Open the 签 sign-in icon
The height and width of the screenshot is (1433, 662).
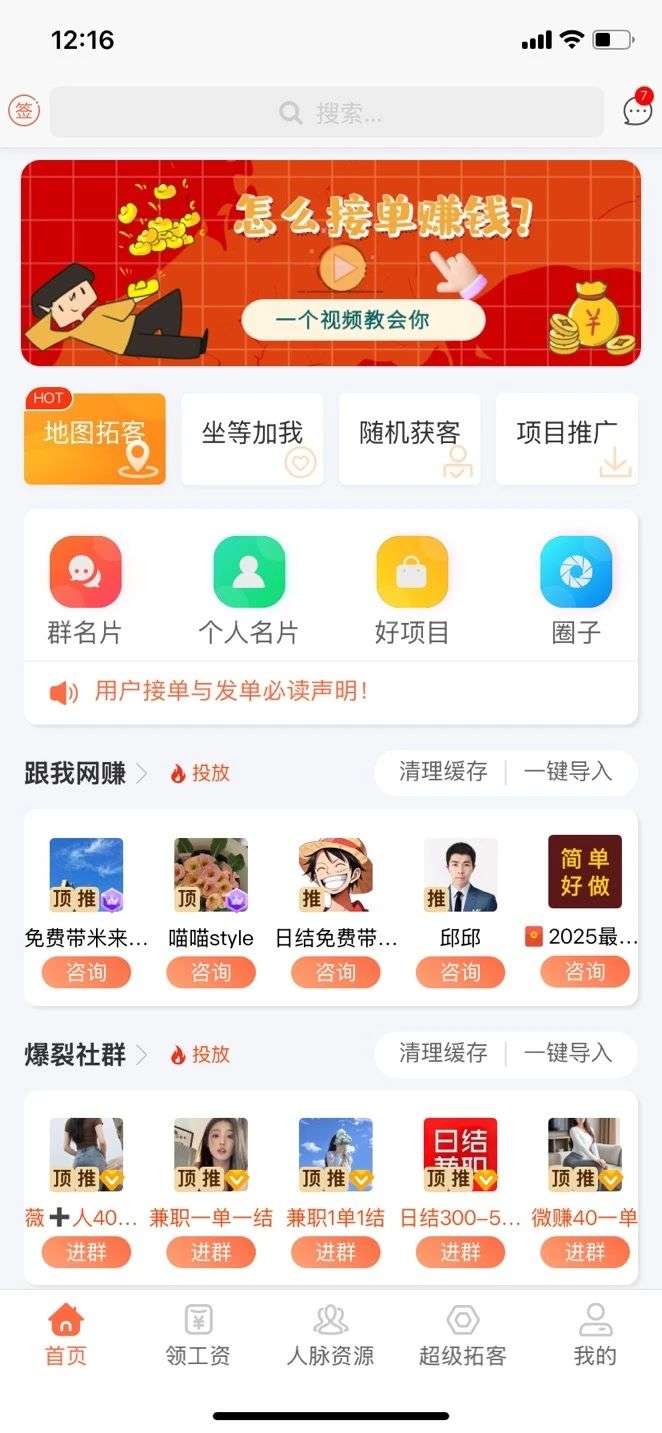(24, 111)
